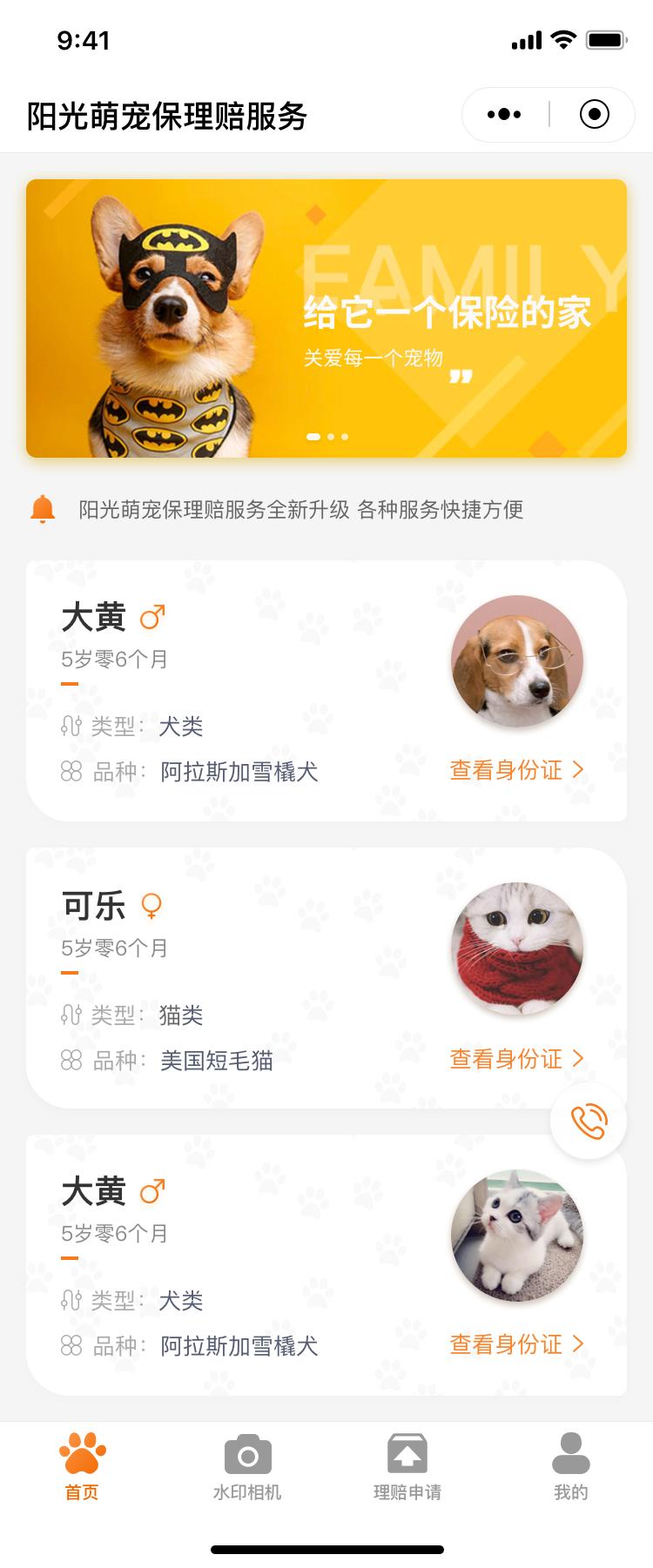The width and height of the screenshot is (653, 1568).
Task: Switch to the 我的 tab
Action: click(x=571, y=1468)
